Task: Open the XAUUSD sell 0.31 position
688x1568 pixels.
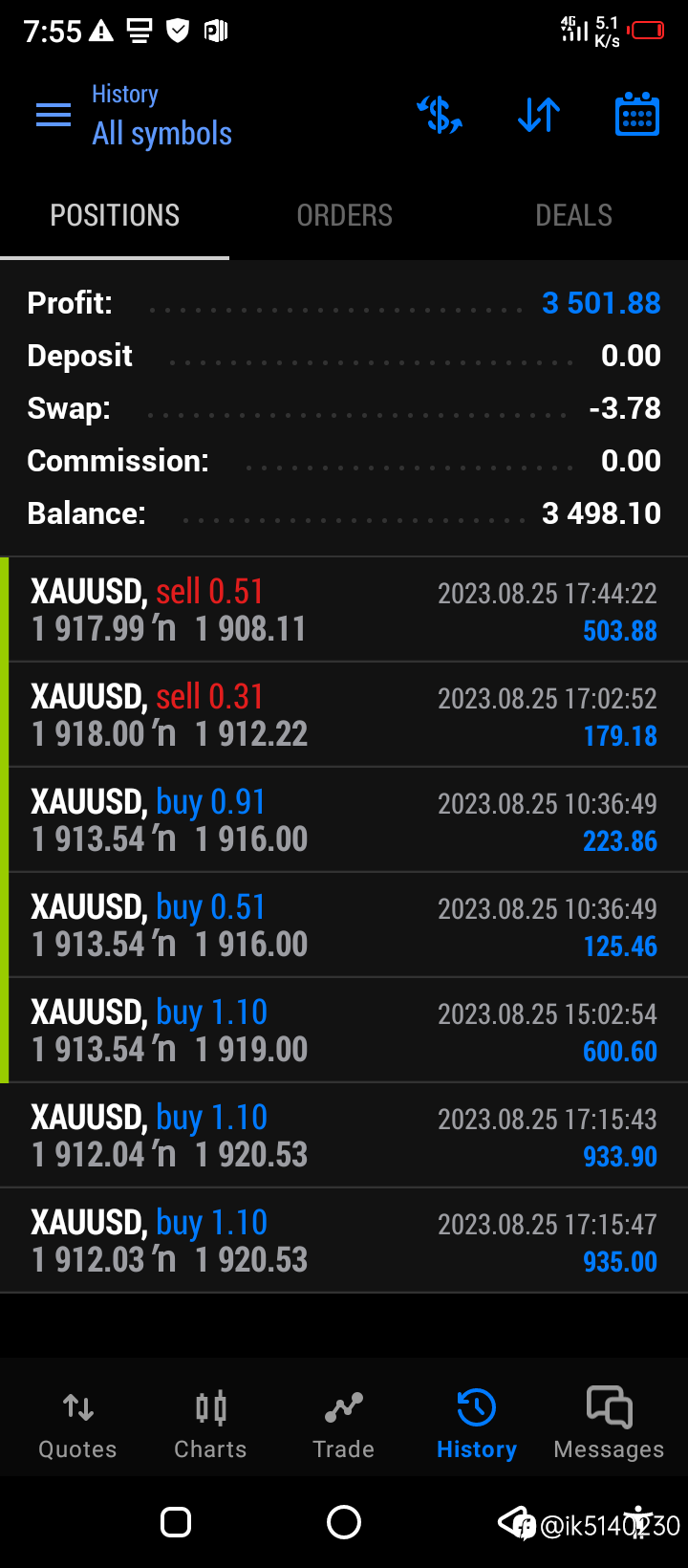Action: pyautogui.click(x=344, y=714)
